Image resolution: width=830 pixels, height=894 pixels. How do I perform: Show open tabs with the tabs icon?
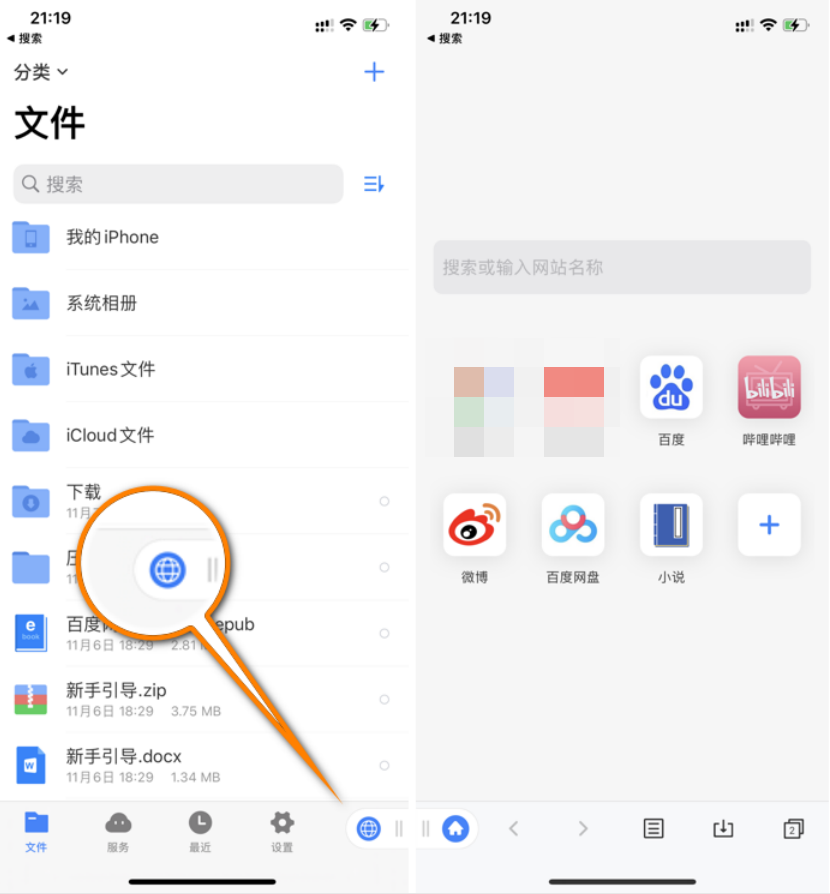pyautogui.click(x=791, y=828)
